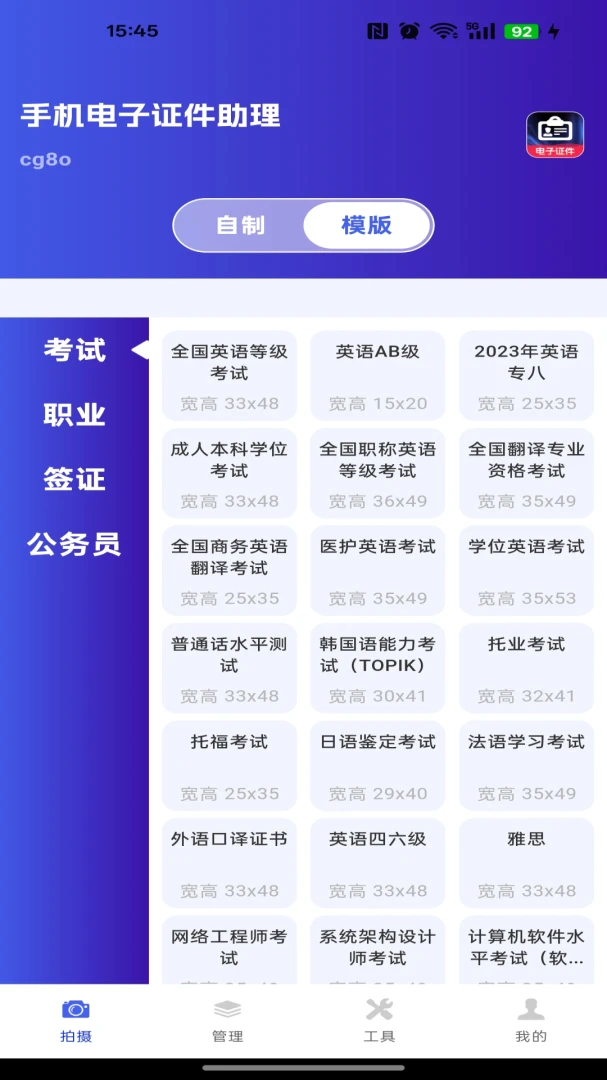Select the 全国英语等级考试 template
Viewport: 607px width, 1080px height.
pos(229,375)
